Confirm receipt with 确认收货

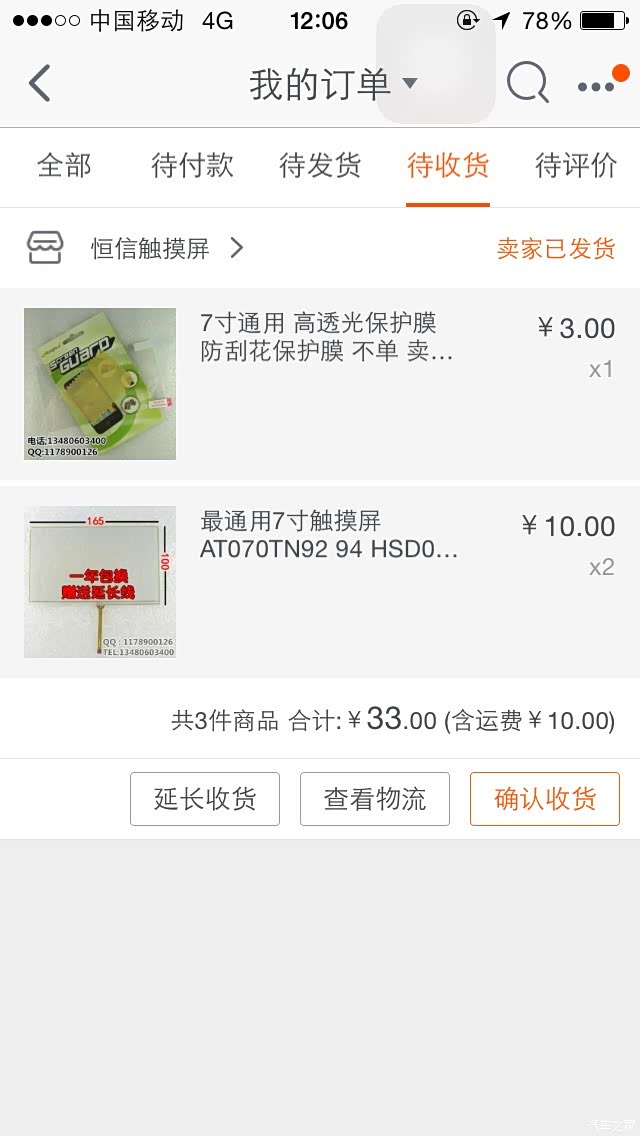pyautogui.click(x=545, y=799)
